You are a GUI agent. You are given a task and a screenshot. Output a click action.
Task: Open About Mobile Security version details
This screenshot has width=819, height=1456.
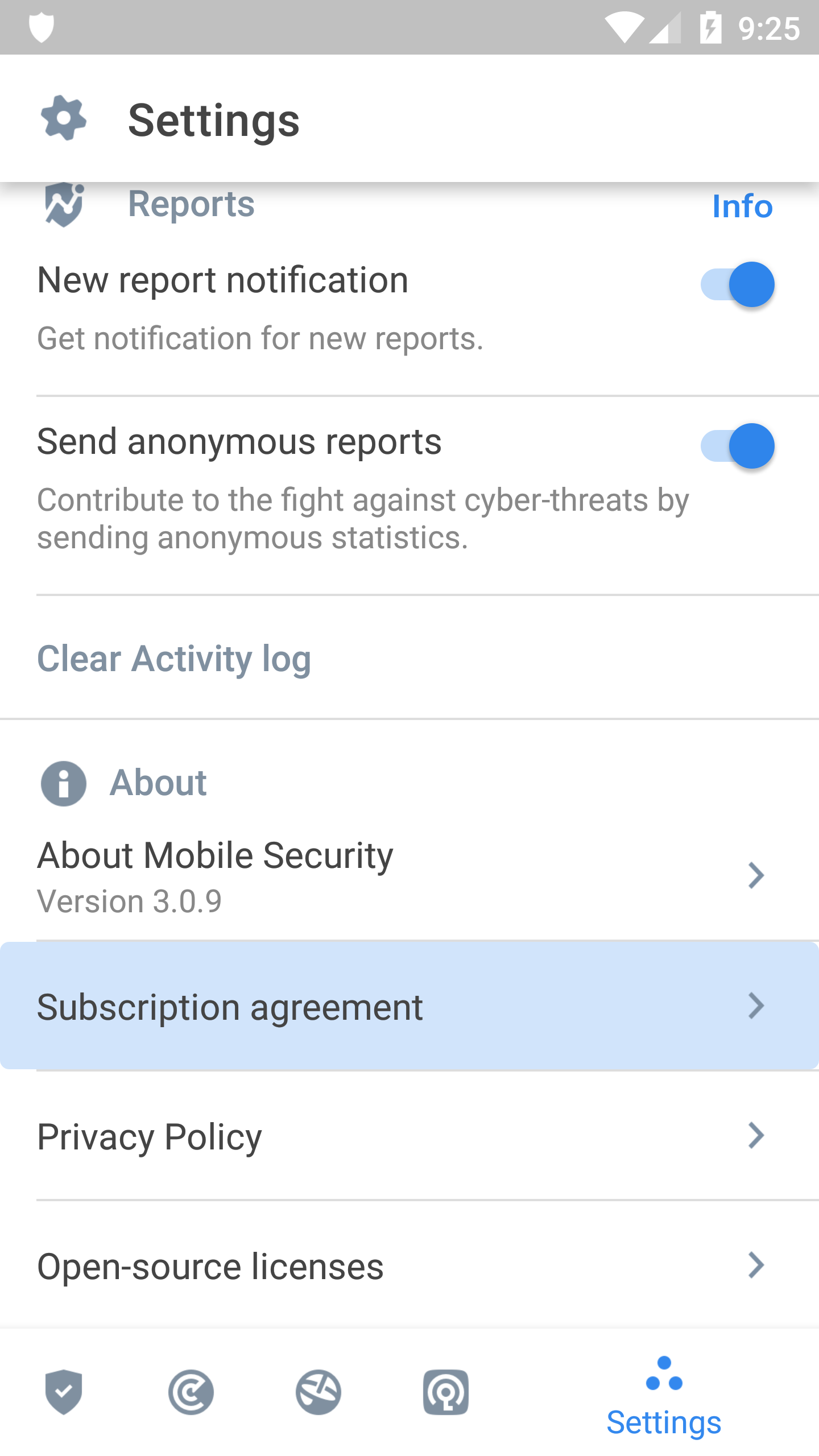409,876
